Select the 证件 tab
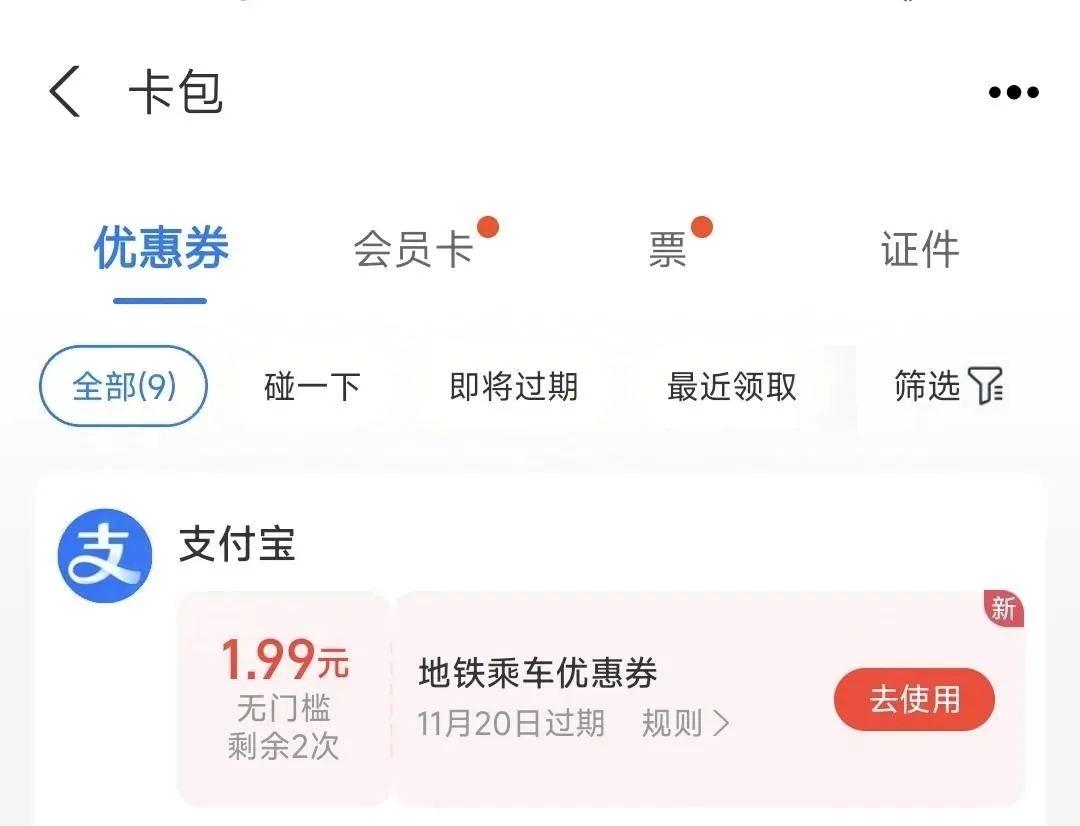The width and height of the screenshot is (1080, 826). coord(919,250)
